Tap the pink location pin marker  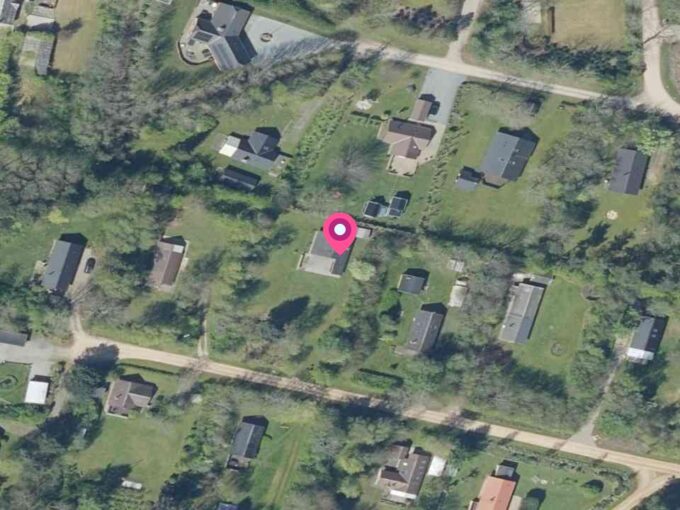340,232
